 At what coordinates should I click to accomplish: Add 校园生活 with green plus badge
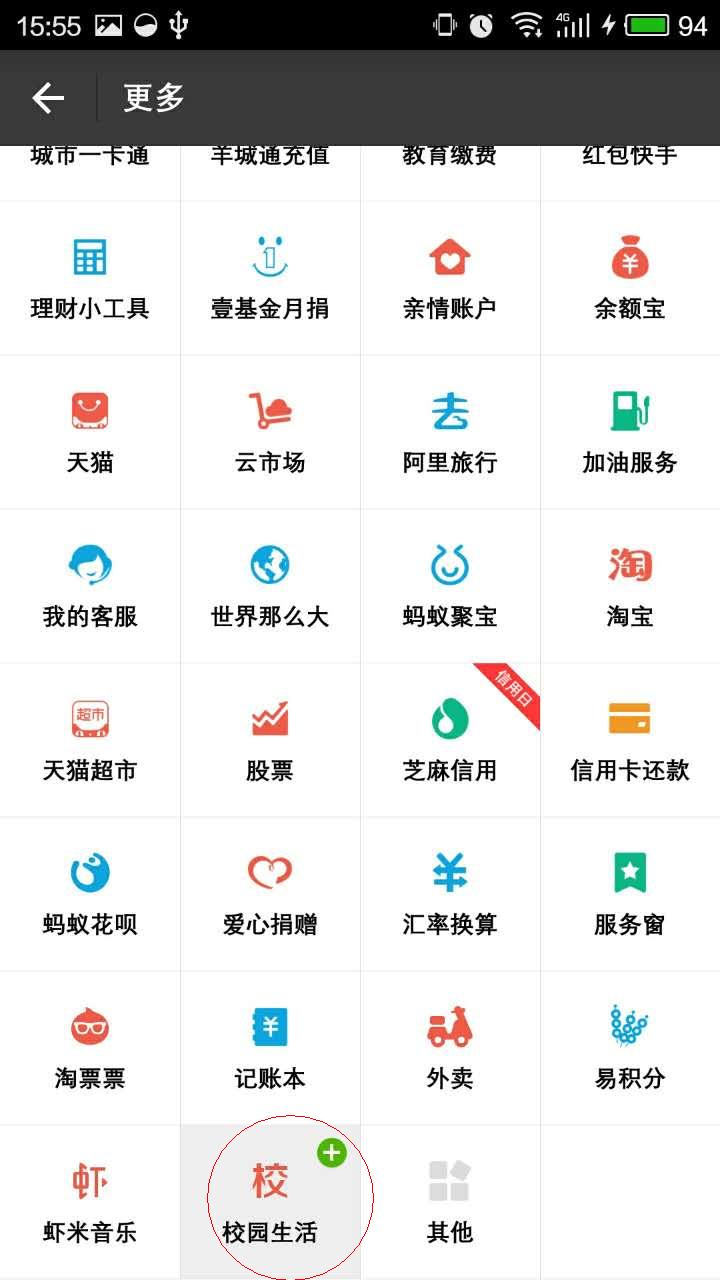coord(331,1153)
